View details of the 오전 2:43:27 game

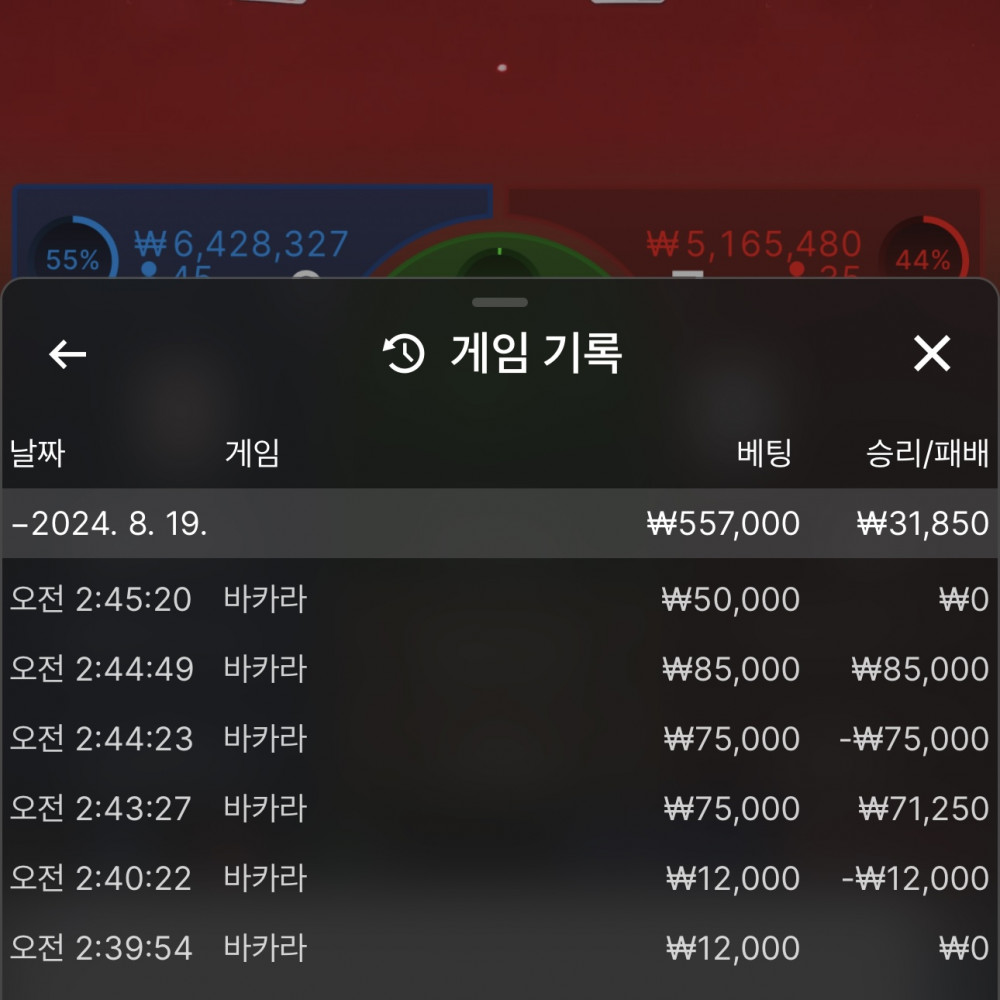pyautogui.click(x=498, y=808)
